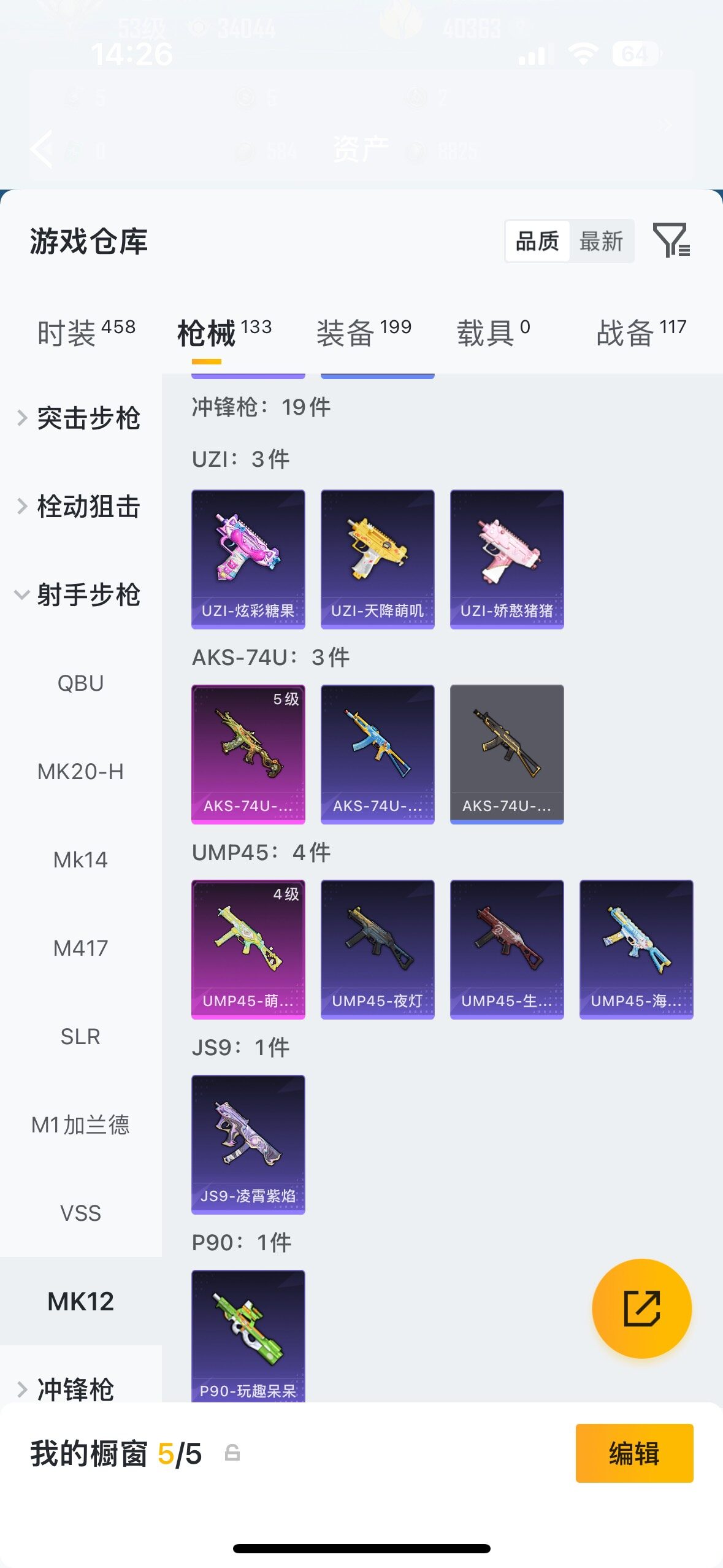Switch to the 载具 tab
The image size is (723, 1568).
[x=493, y=332]
